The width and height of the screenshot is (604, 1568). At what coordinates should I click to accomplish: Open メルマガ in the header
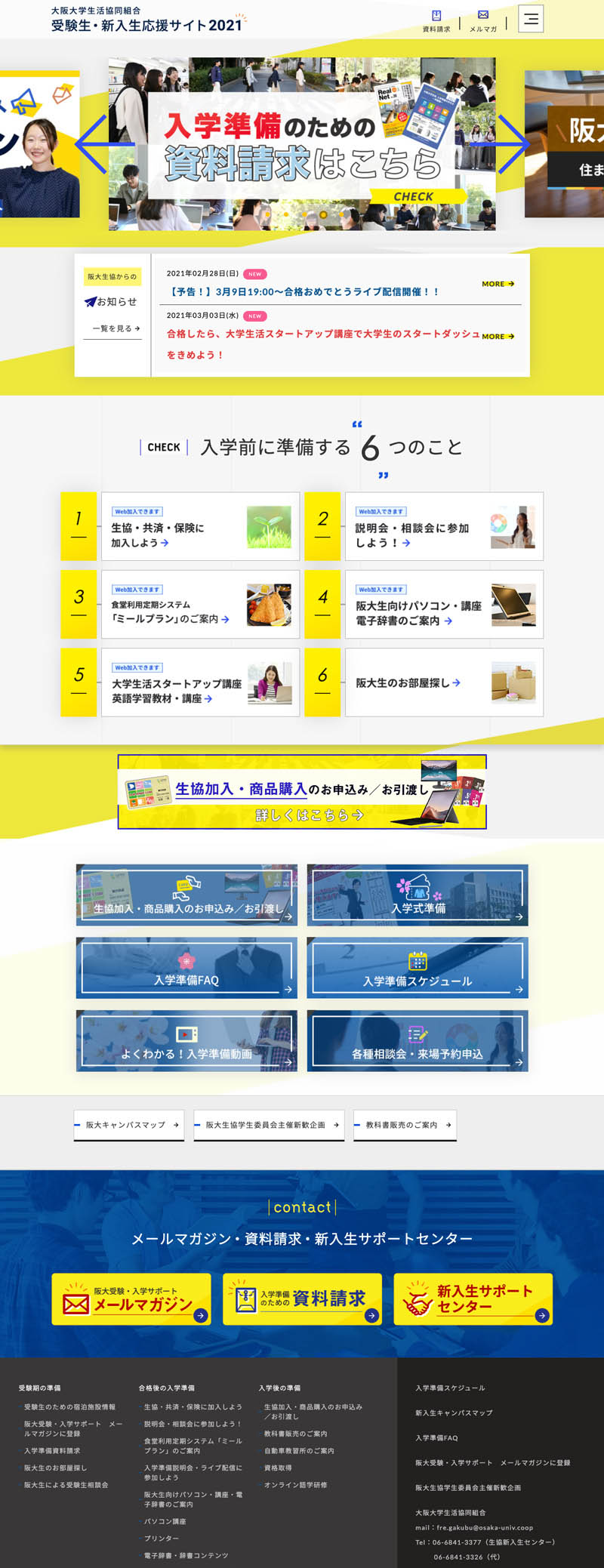click(x=483, y=20)
